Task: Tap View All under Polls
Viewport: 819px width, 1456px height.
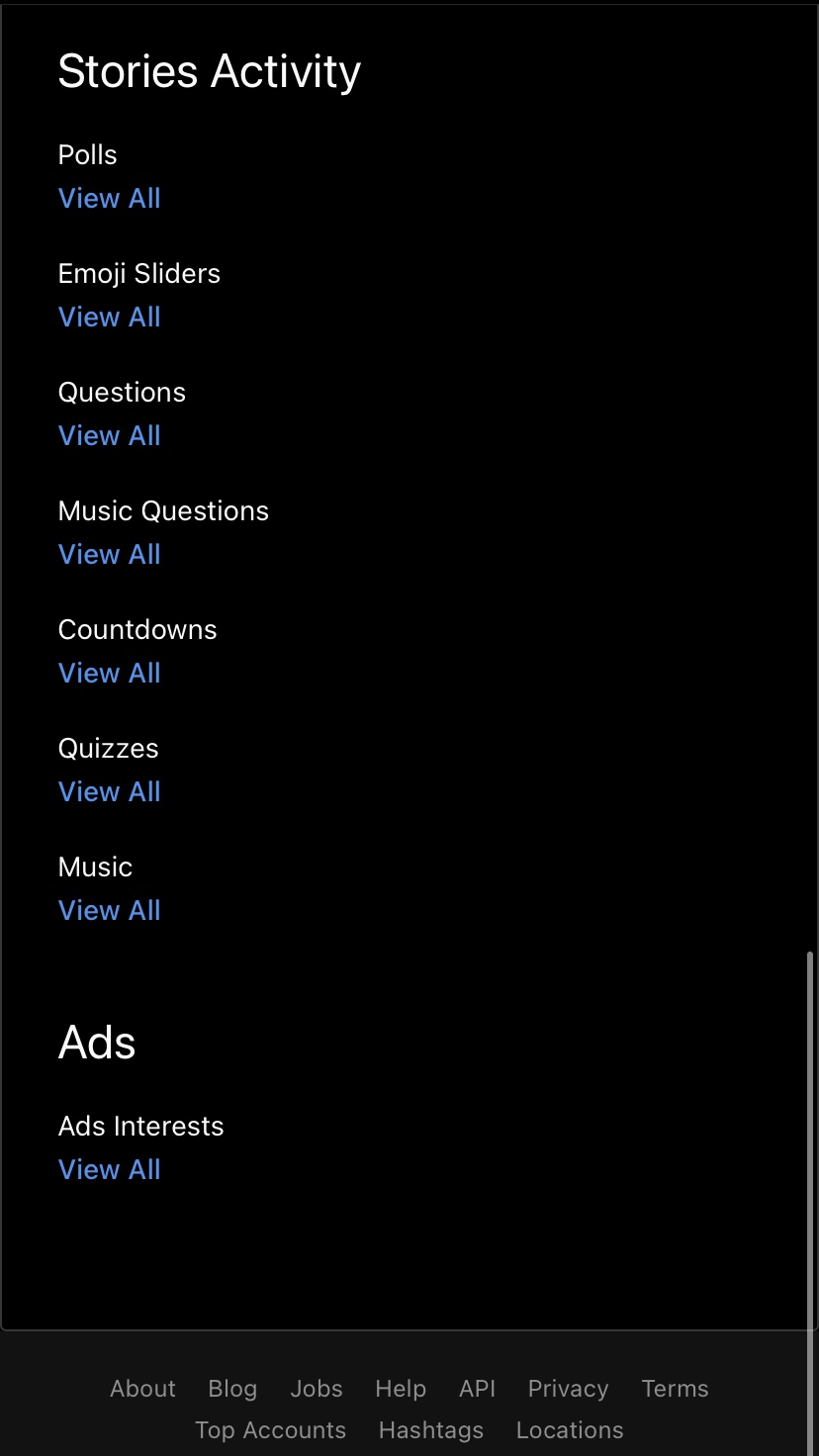Action: pos(110,199)
